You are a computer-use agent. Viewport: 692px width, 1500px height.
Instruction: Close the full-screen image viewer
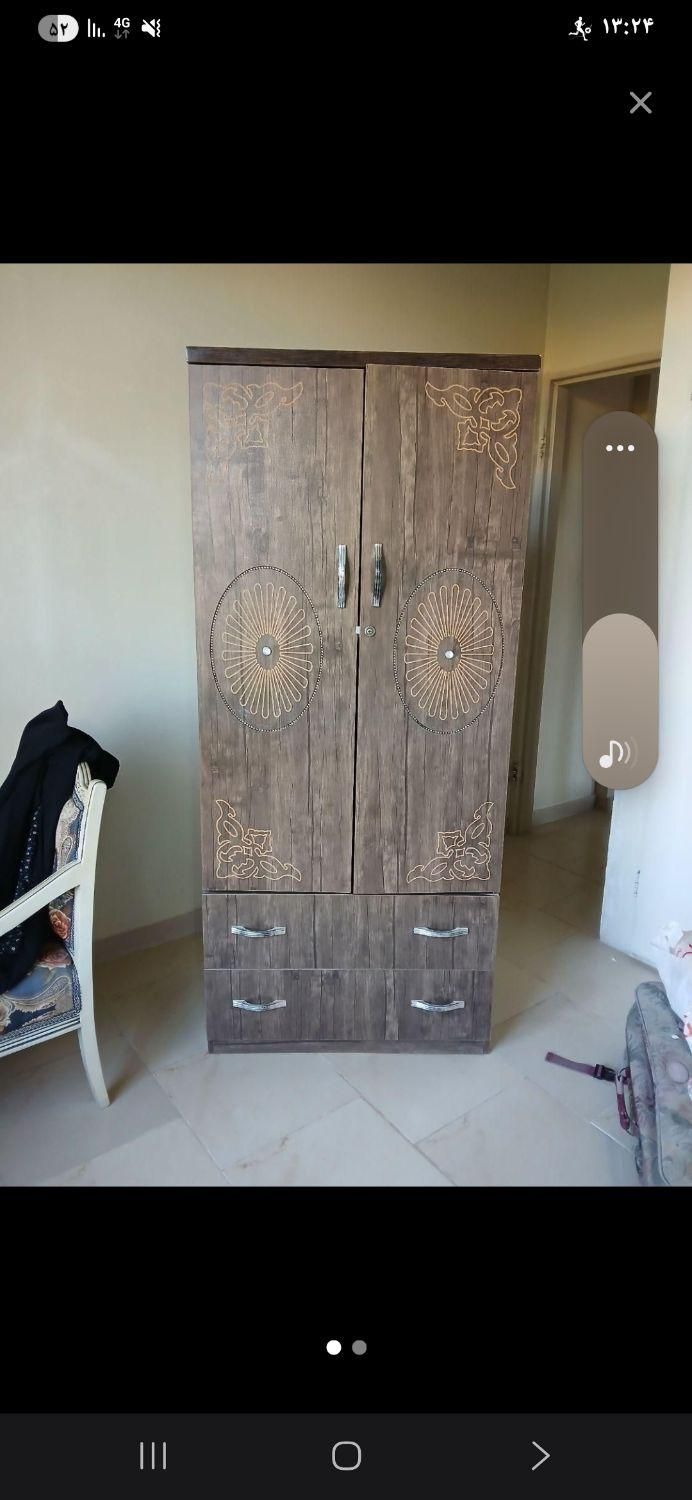coord(640,103)
